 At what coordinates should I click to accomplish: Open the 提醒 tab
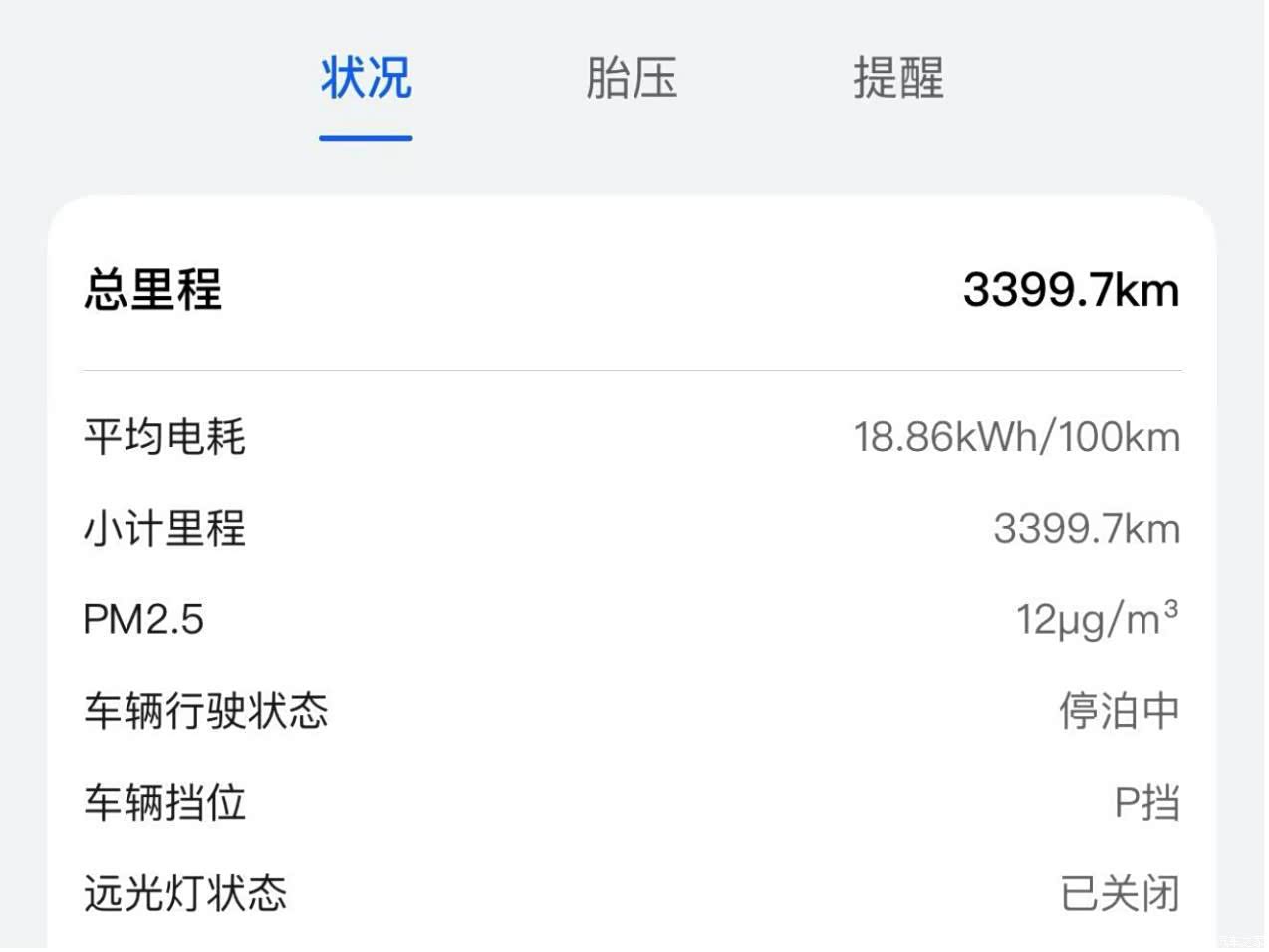click(897, 78)
